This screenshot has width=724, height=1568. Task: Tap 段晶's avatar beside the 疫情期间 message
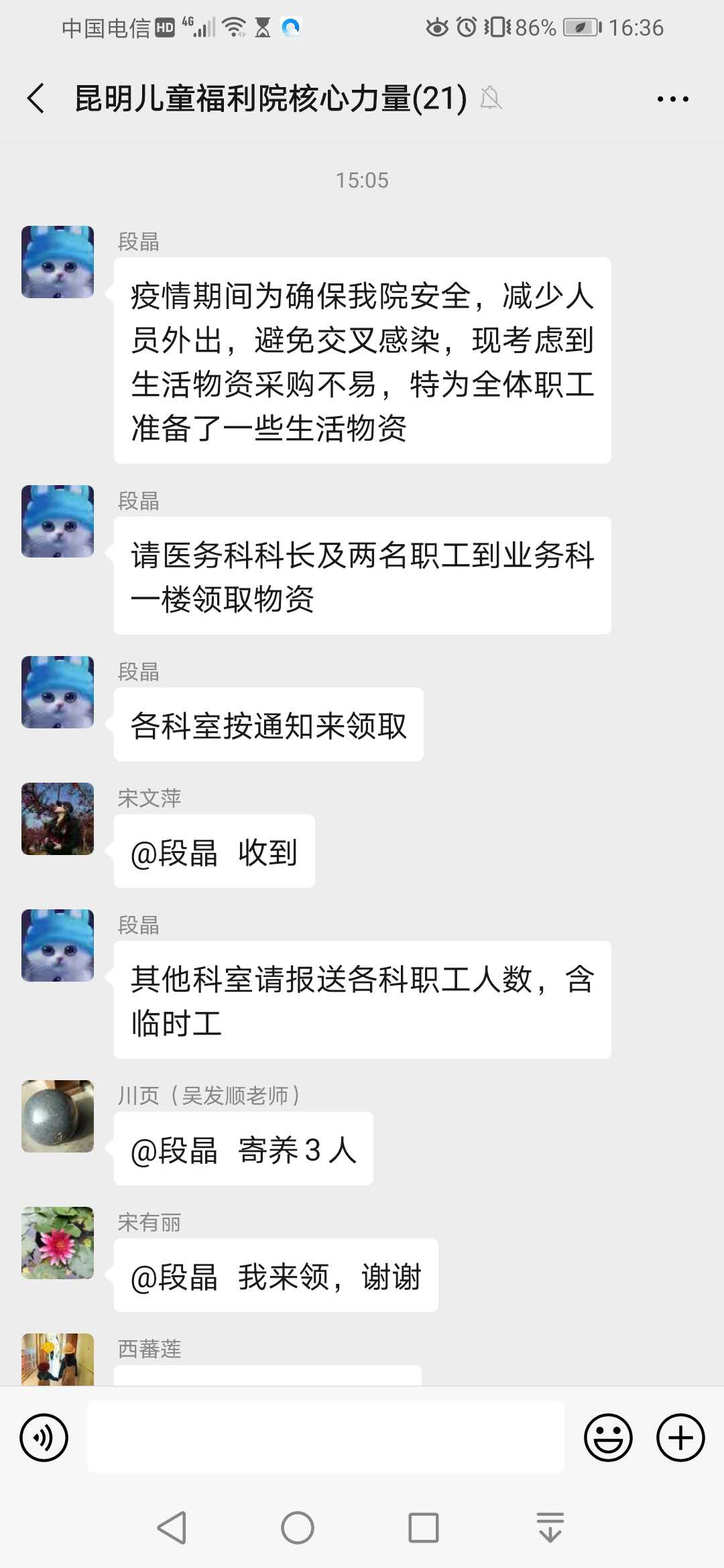coord(58,262)
